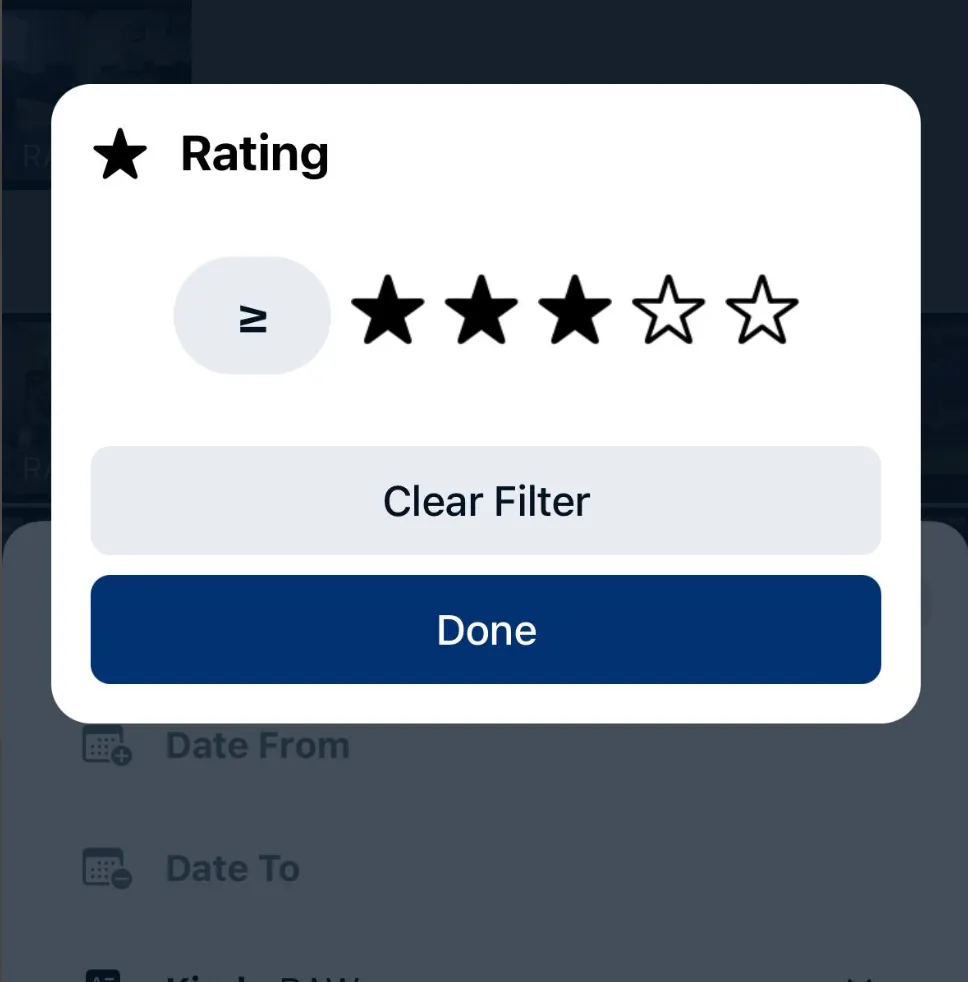Toggle the third star off
This screenshot has width=968, height=982.
575,312
